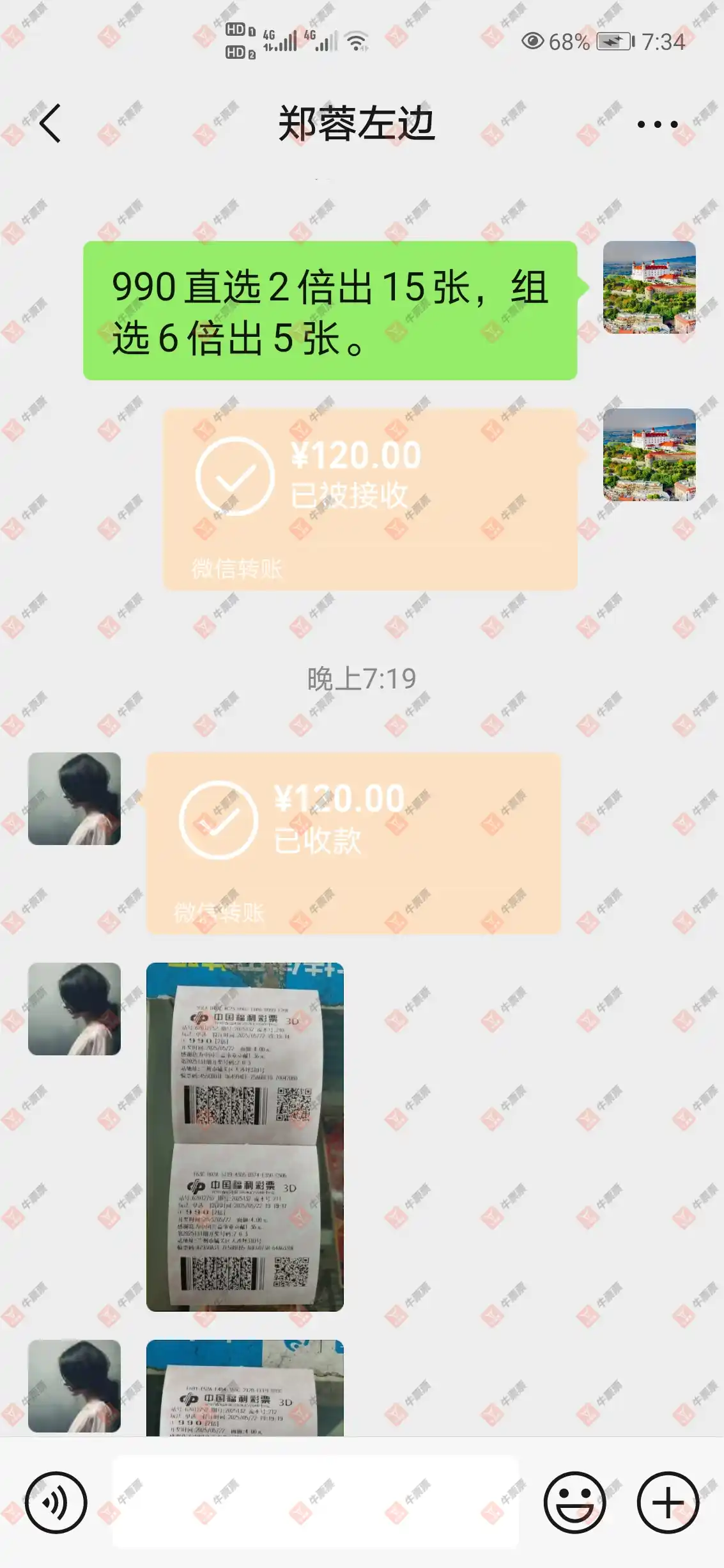
Task: Focus the message text field
Action: coord(316,1502)
